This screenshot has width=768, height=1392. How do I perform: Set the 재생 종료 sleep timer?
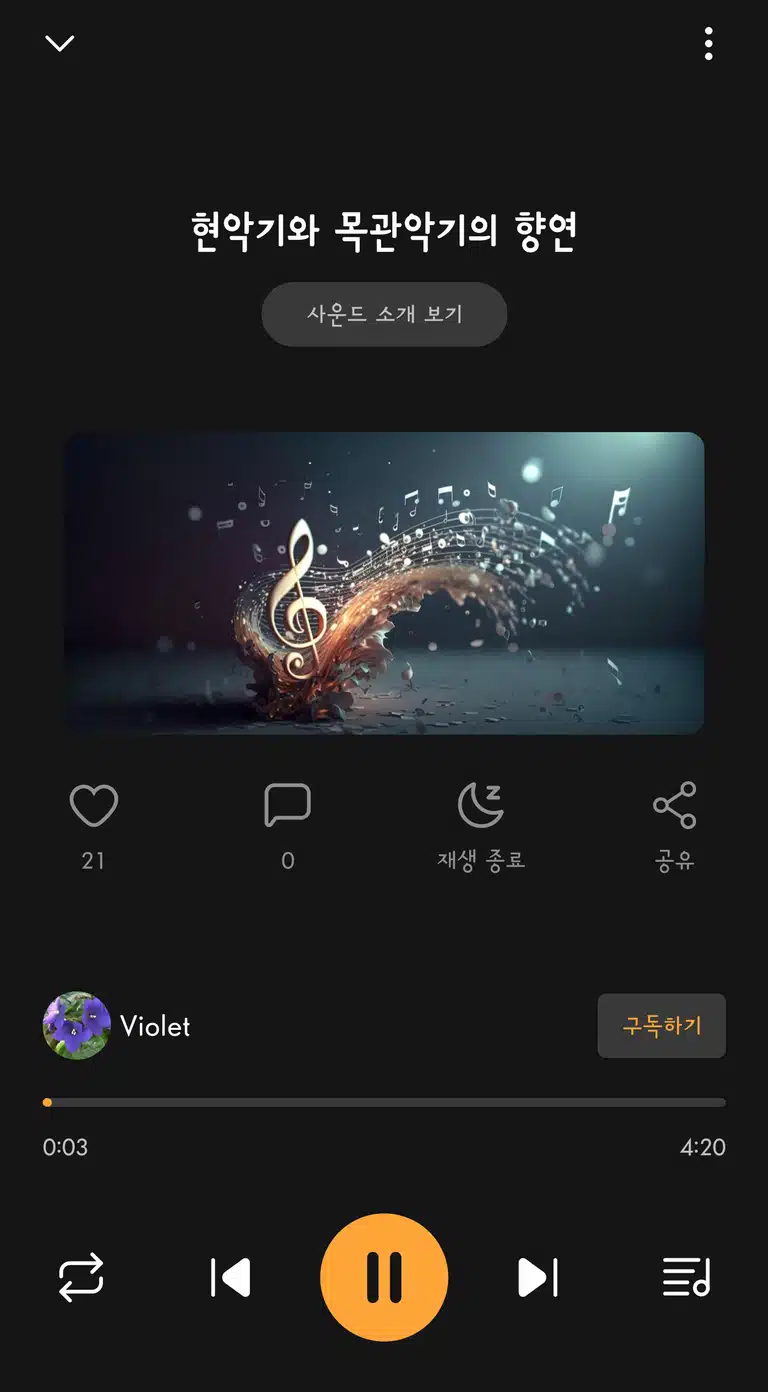[481, 805]
